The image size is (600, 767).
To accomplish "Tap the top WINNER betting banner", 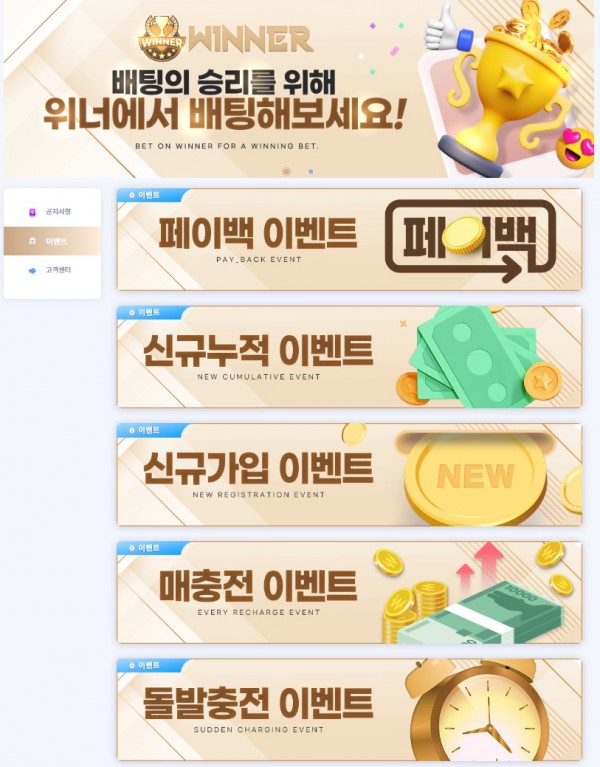I will click(x=300, y=88).
